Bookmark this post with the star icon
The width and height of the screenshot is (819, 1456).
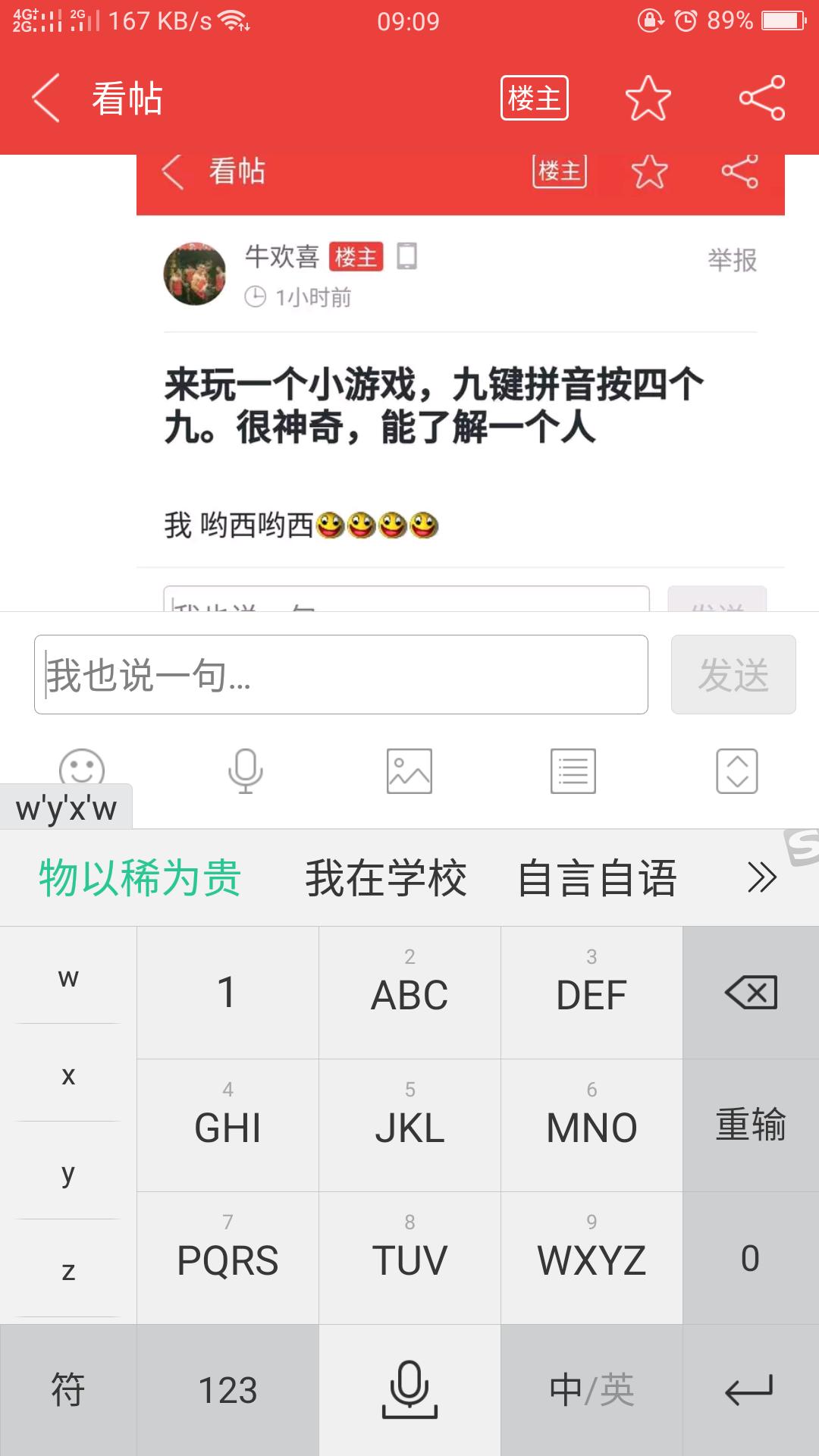(x=648, y=99)
